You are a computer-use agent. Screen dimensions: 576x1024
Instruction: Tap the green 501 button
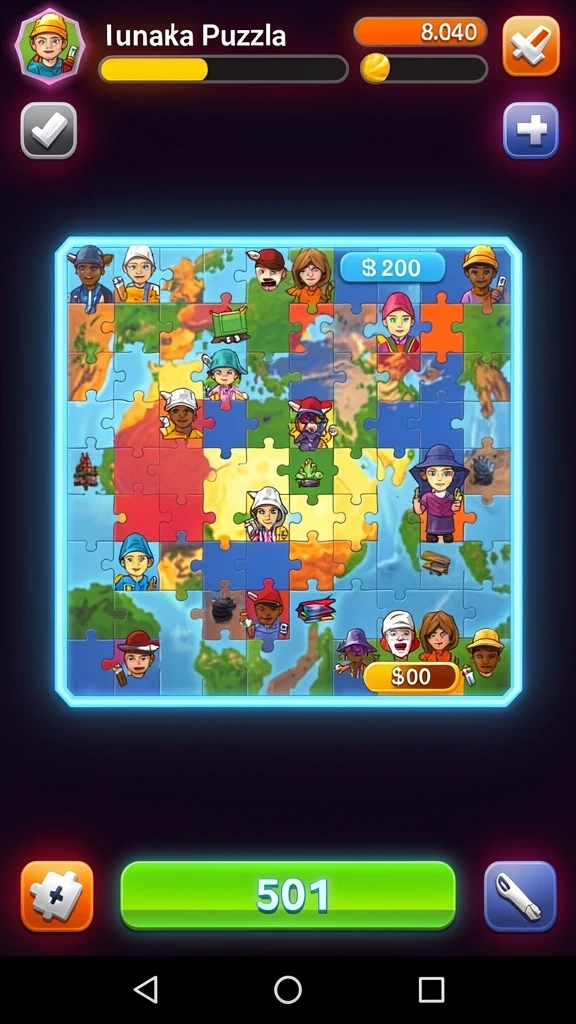[x=288, y=895]
